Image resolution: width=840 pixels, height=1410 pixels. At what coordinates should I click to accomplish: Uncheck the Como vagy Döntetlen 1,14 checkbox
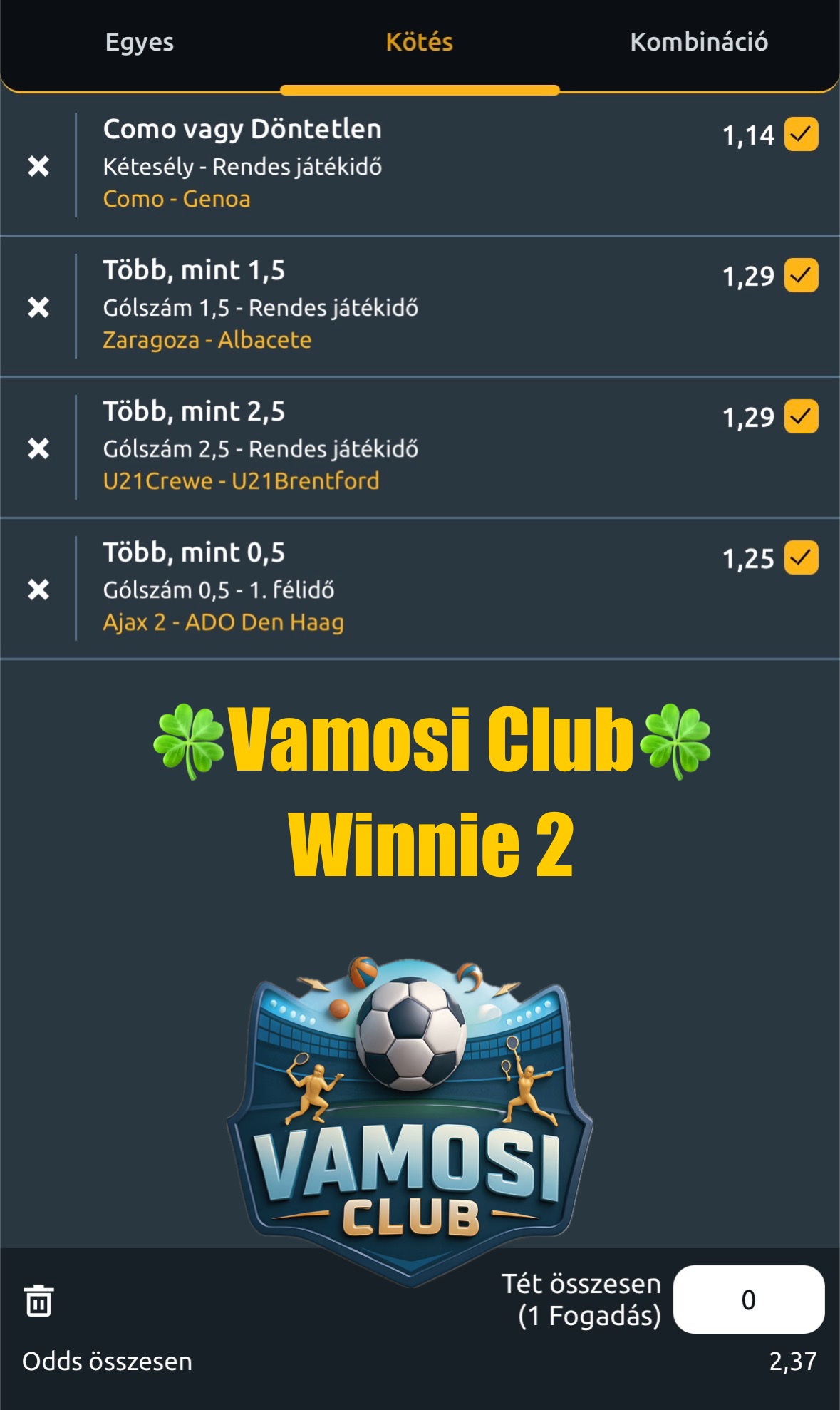tap(802, 134)
